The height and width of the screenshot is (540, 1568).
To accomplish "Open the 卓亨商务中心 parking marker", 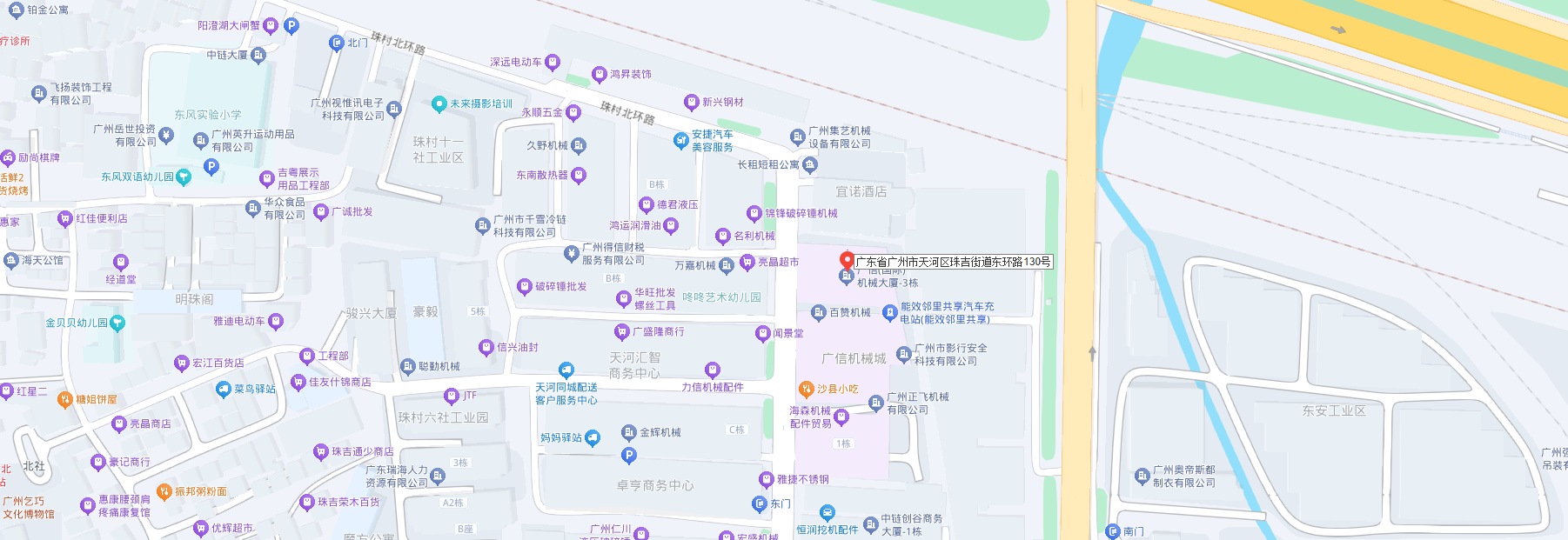I will 629,455.
